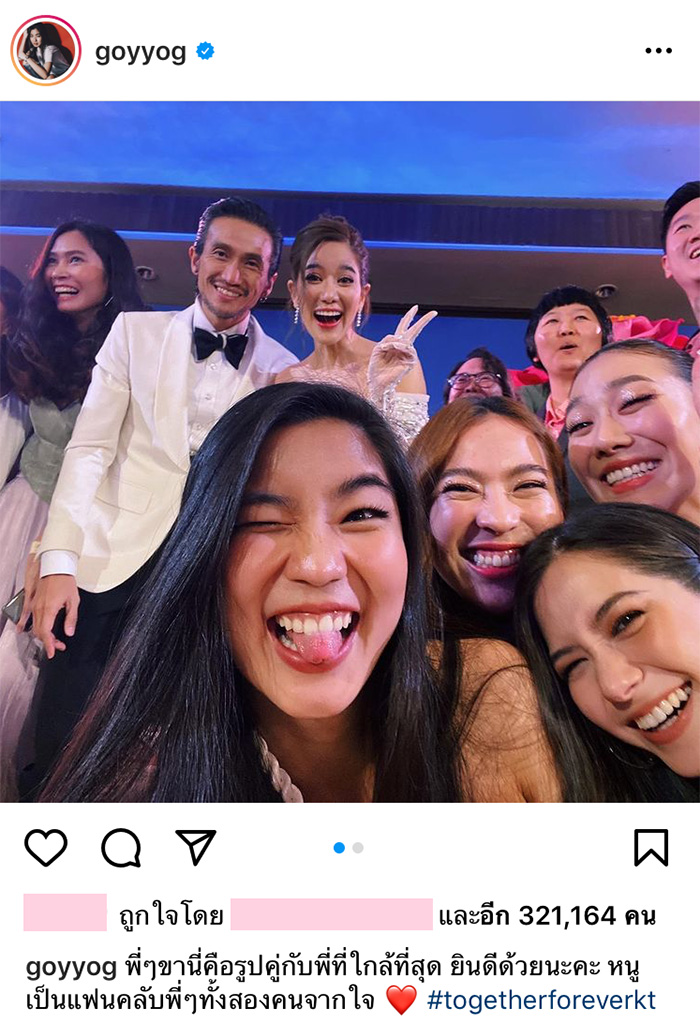Open the #togetherforeverkt hashtag

pyautogui.click(x=541, y=1000)
